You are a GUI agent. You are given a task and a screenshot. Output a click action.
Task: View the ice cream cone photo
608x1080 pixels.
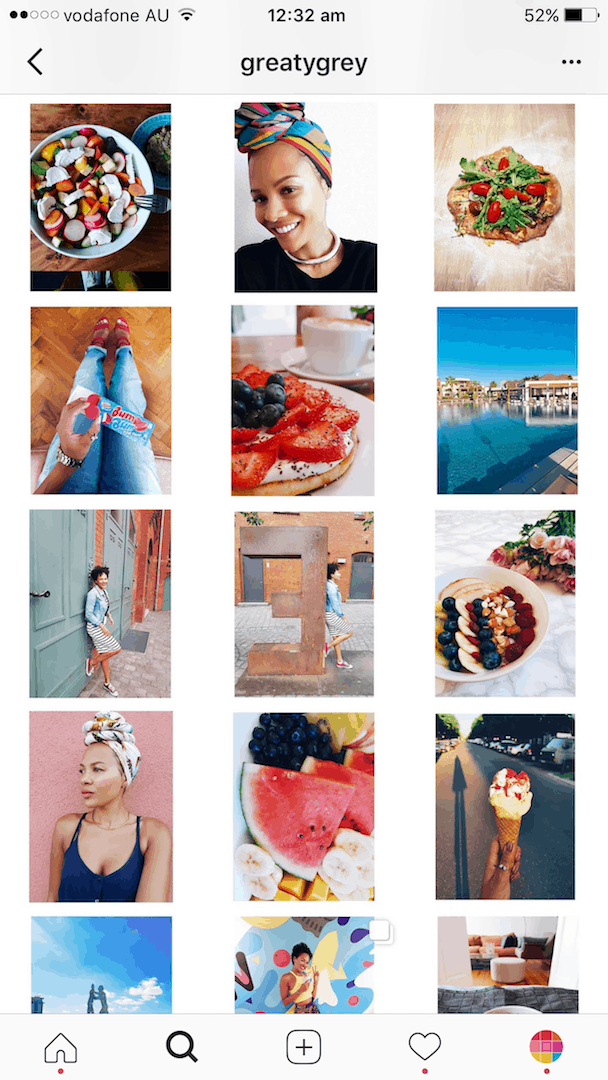coord(505,807)
